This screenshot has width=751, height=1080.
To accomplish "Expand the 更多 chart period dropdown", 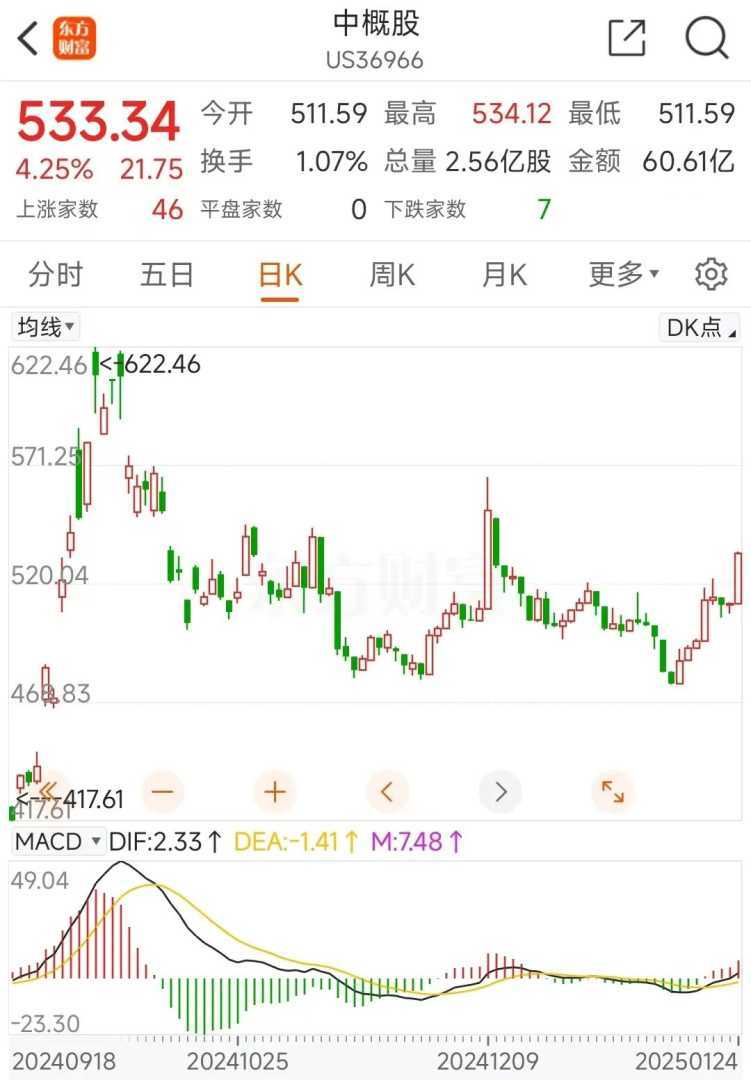I will tap(623, 275).
